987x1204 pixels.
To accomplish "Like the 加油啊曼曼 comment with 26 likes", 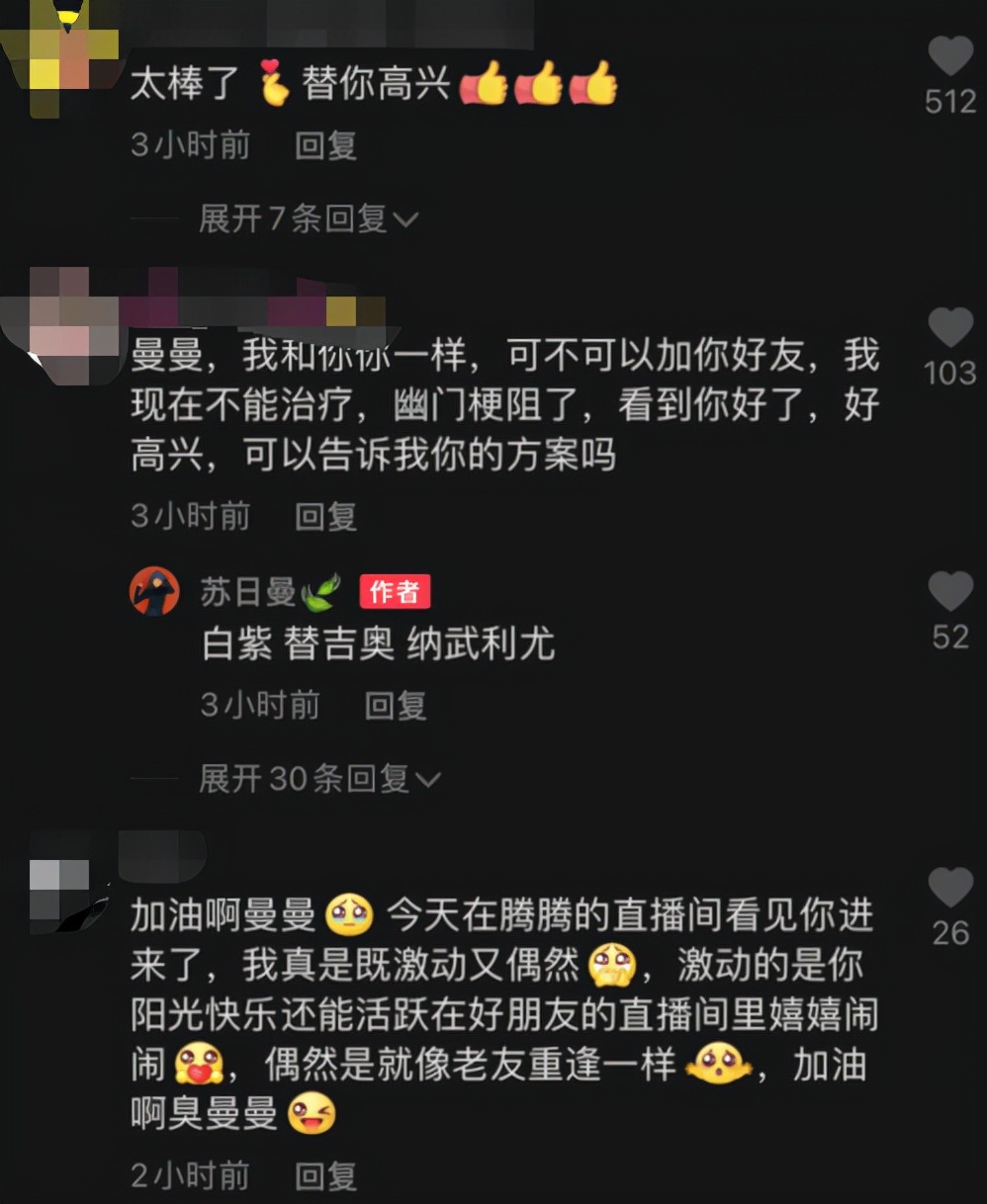I will (950, 888).
